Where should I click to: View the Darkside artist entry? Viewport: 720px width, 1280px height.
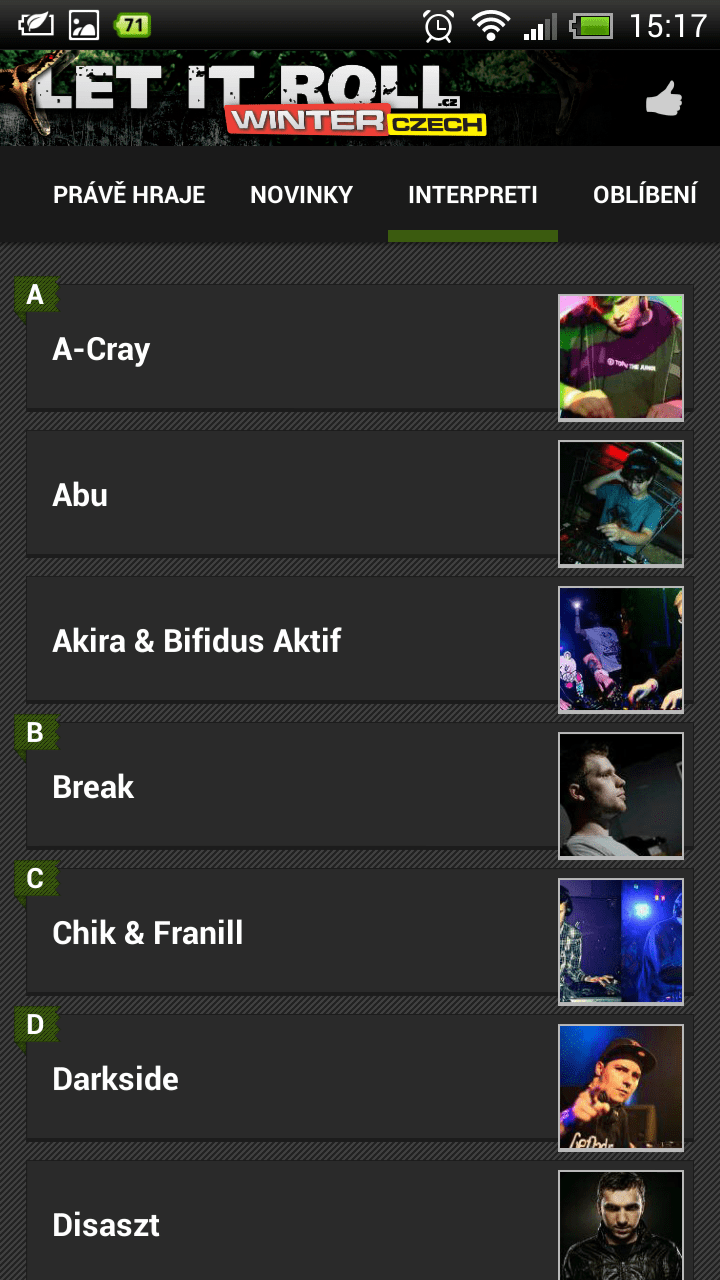pyautogui.click(x=359, y=1078)
